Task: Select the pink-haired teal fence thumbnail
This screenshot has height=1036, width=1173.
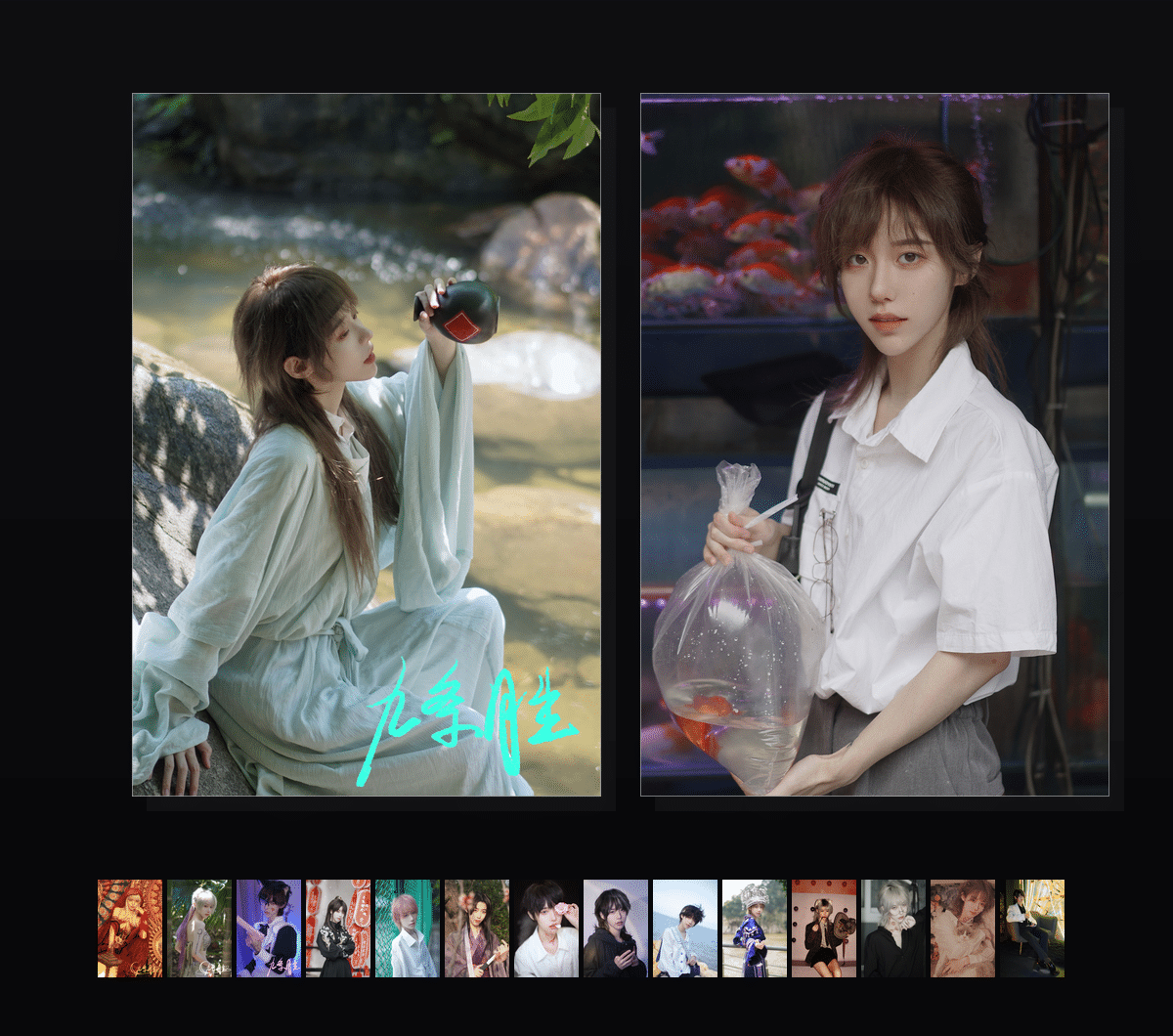Action: (x=408, y=928)
